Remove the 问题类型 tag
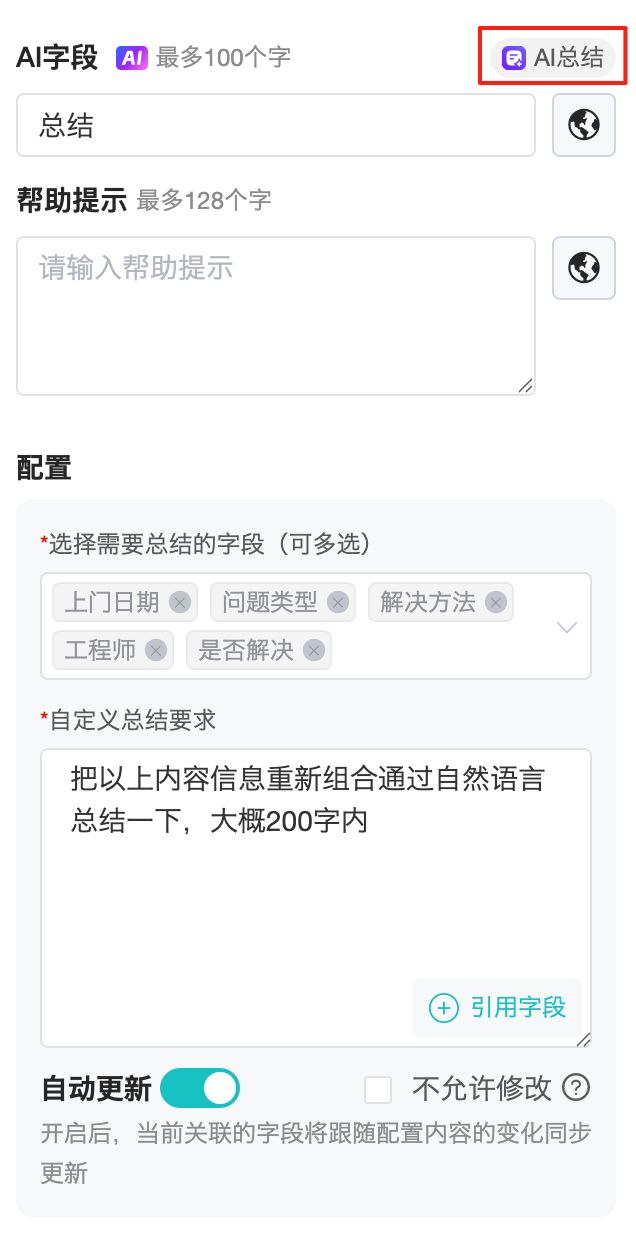 338,602
